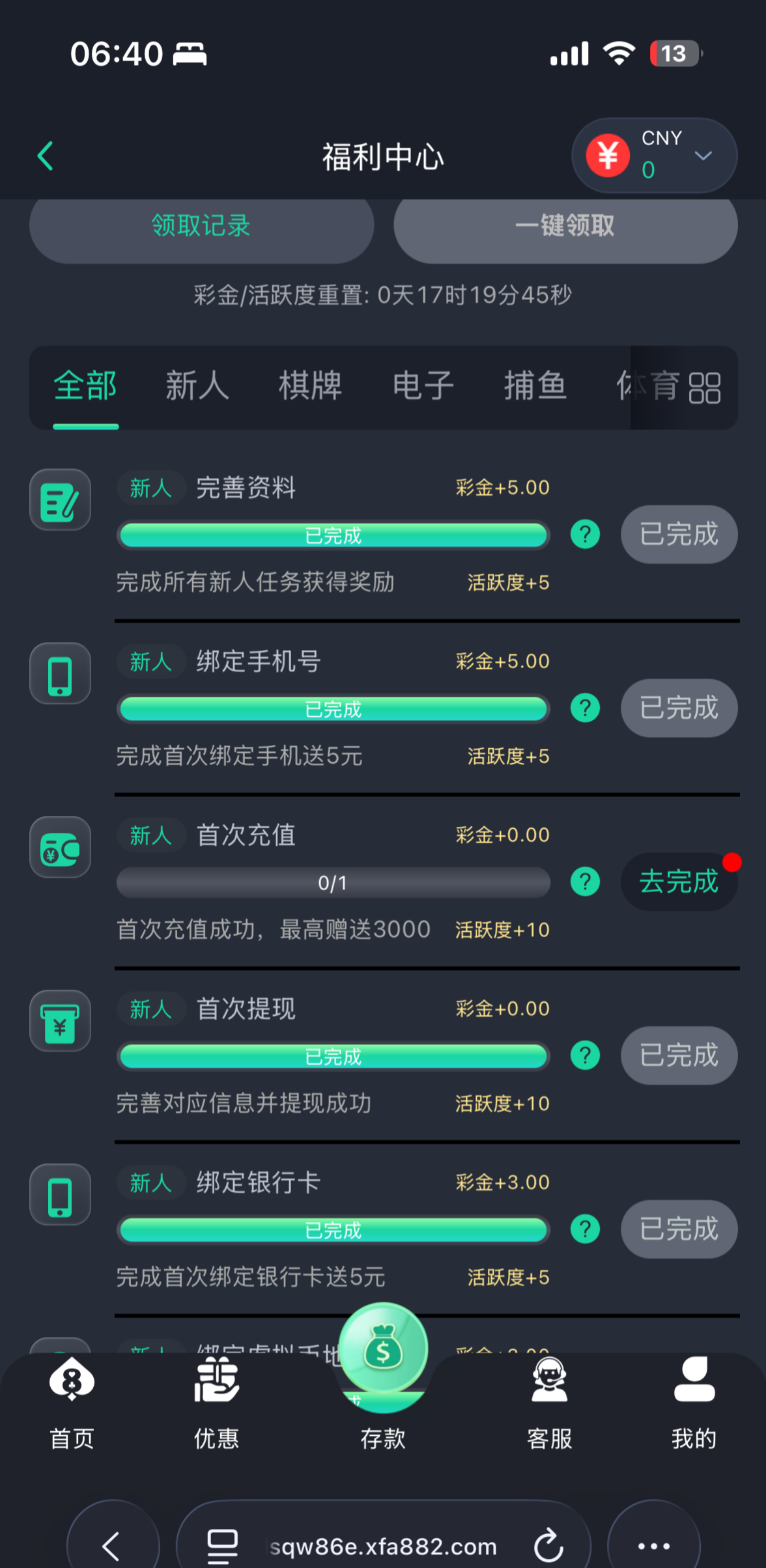Screen dimensions: 766x1568
Task: Show help for 完善资料 task
Action: pos(585,535)
